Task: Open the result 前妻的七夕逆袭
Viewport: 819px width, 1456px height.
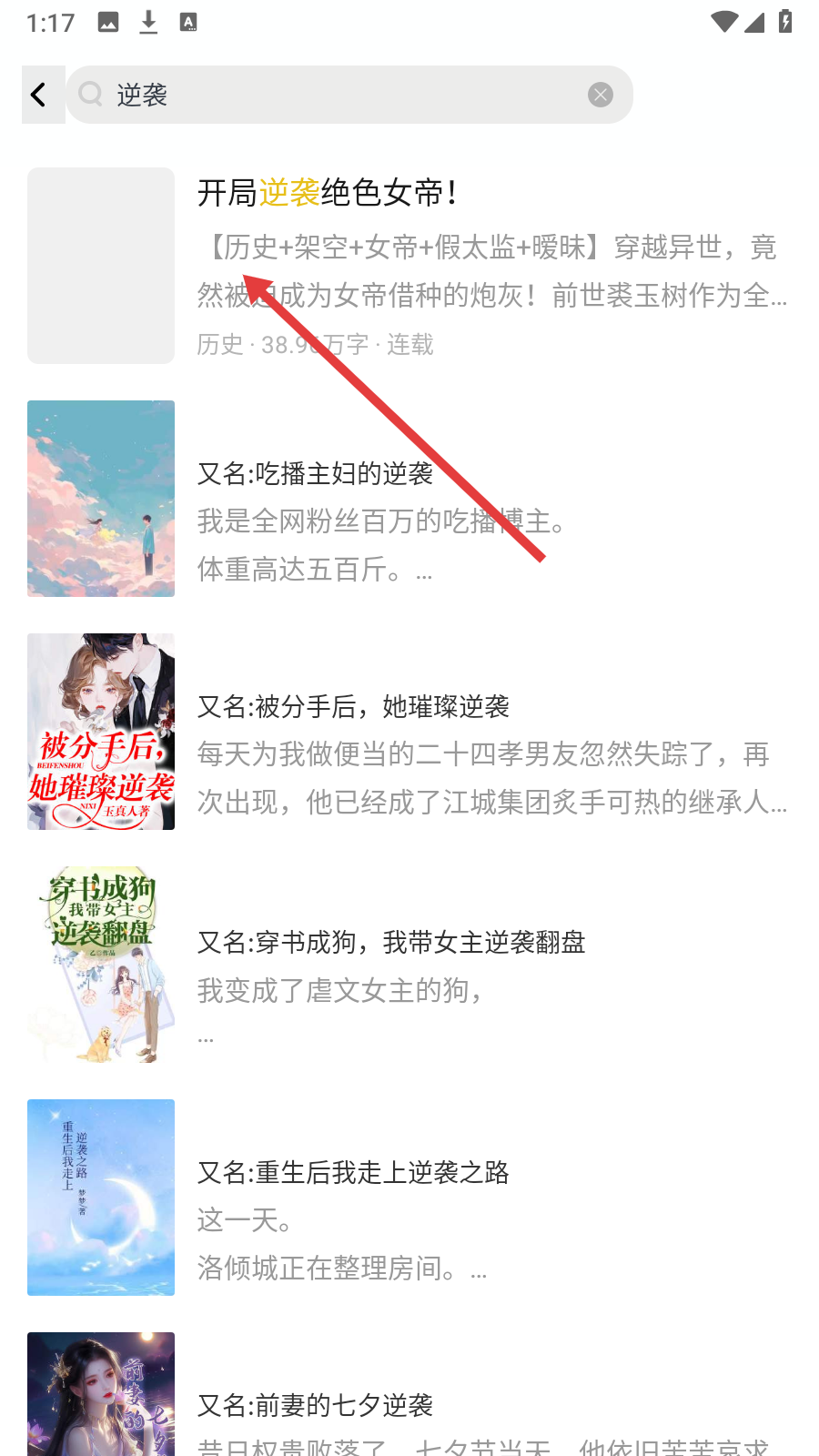Action: tap(409, 1394)
